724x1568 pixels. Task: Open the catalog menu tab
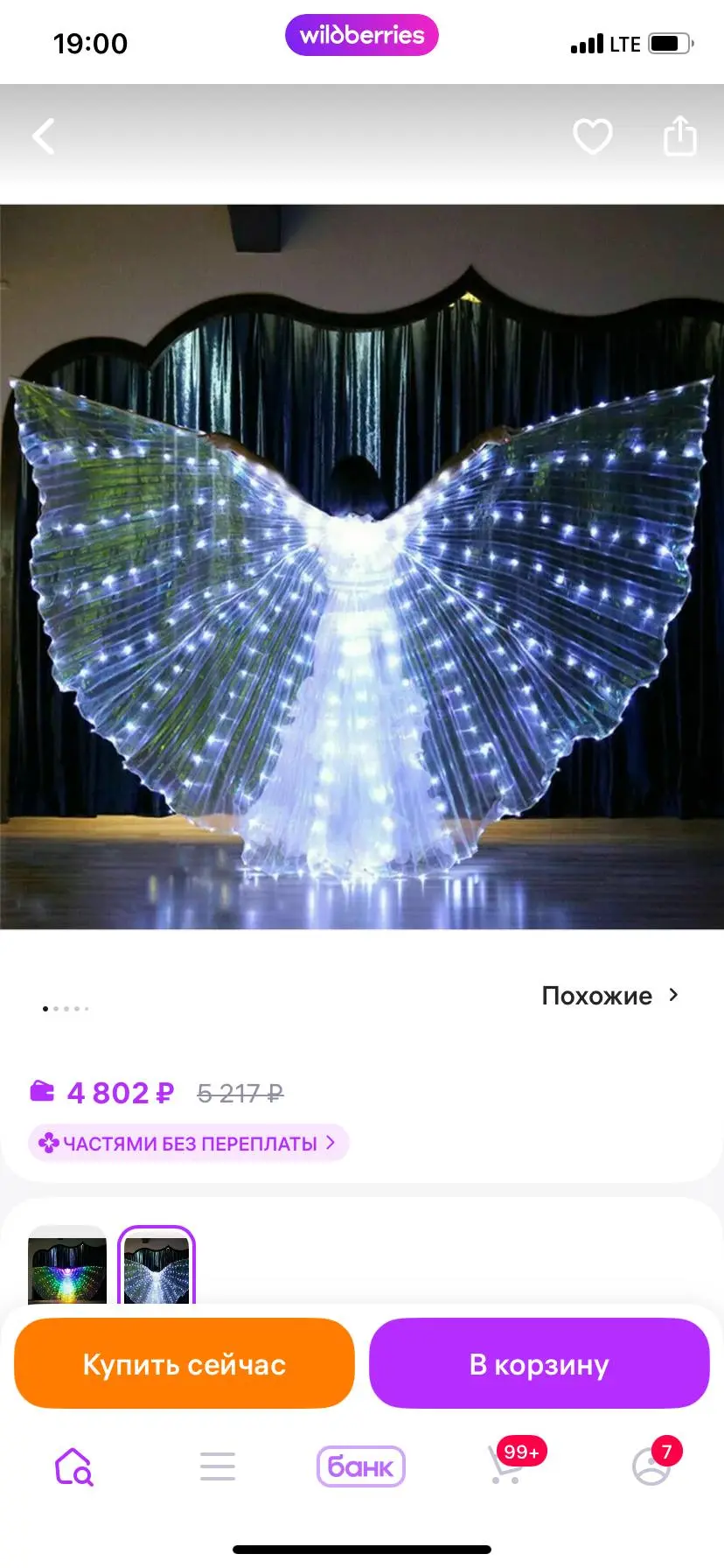[x=218, y=1466]
